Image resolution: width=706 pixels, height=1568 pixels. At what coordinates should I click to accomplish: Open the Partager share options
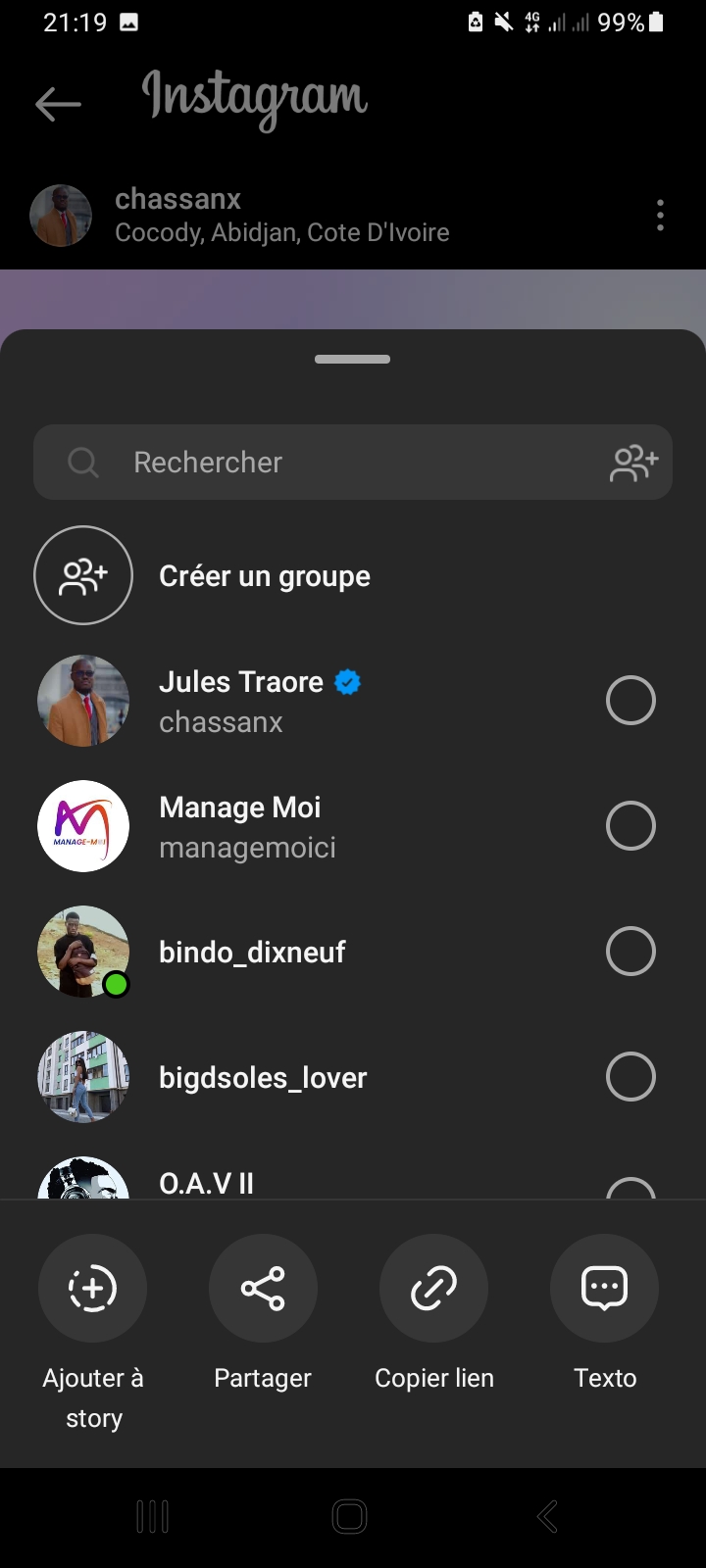coord(263,1288)
